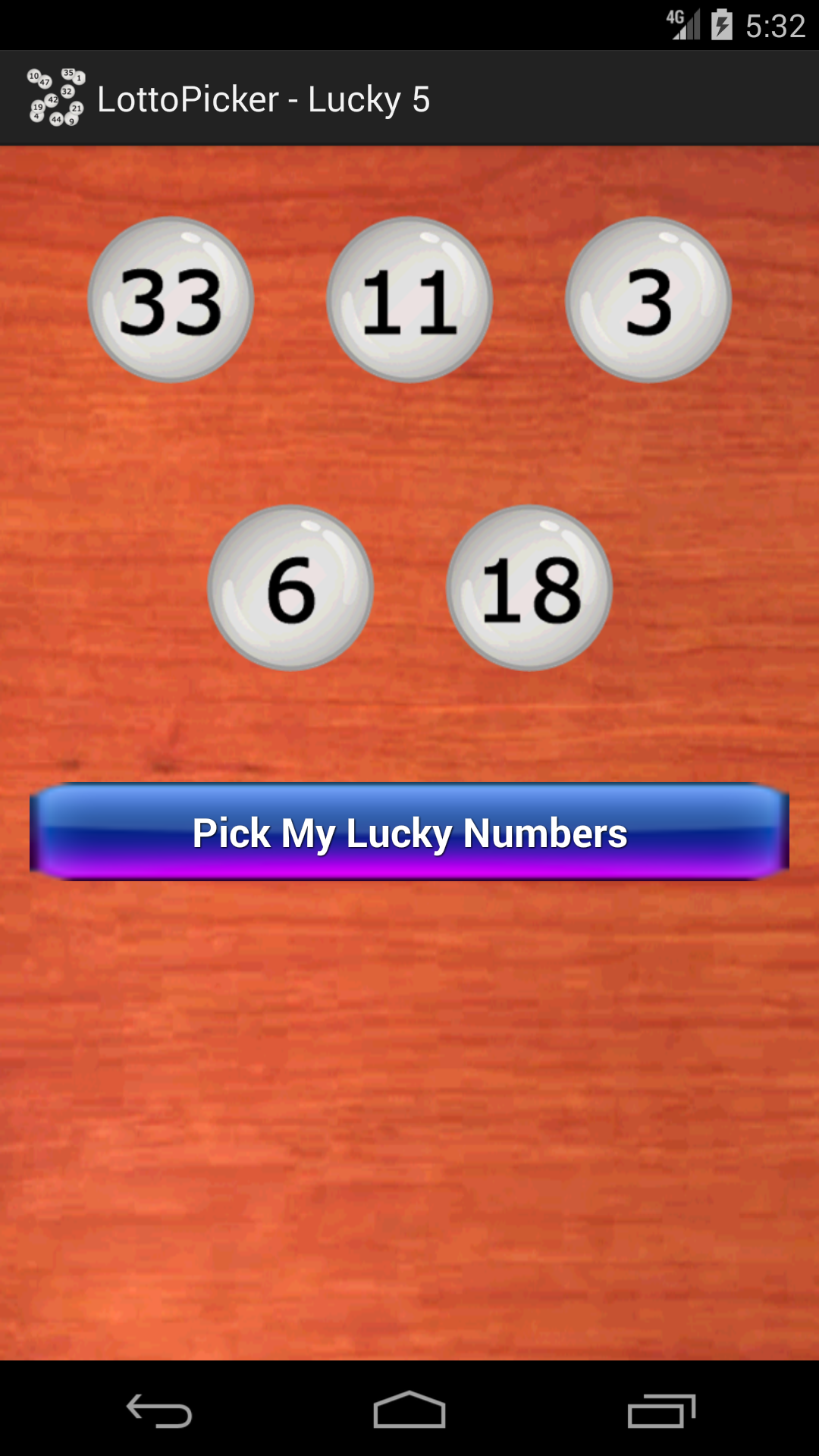Viewport: 819px width, 1456px height.
Task: Open the recent apps overview
Action: (661, 1410)
